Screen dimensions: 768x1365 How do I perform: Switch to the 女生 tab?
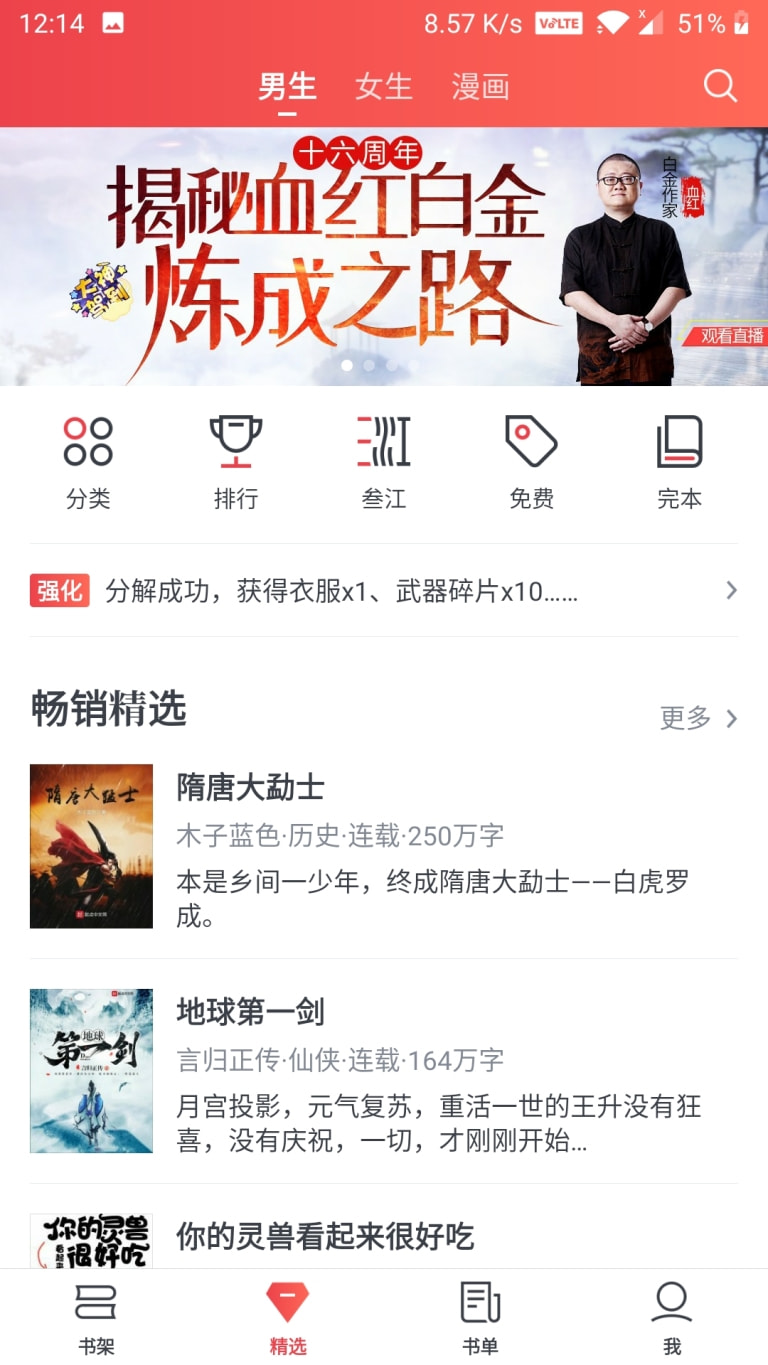384,87
